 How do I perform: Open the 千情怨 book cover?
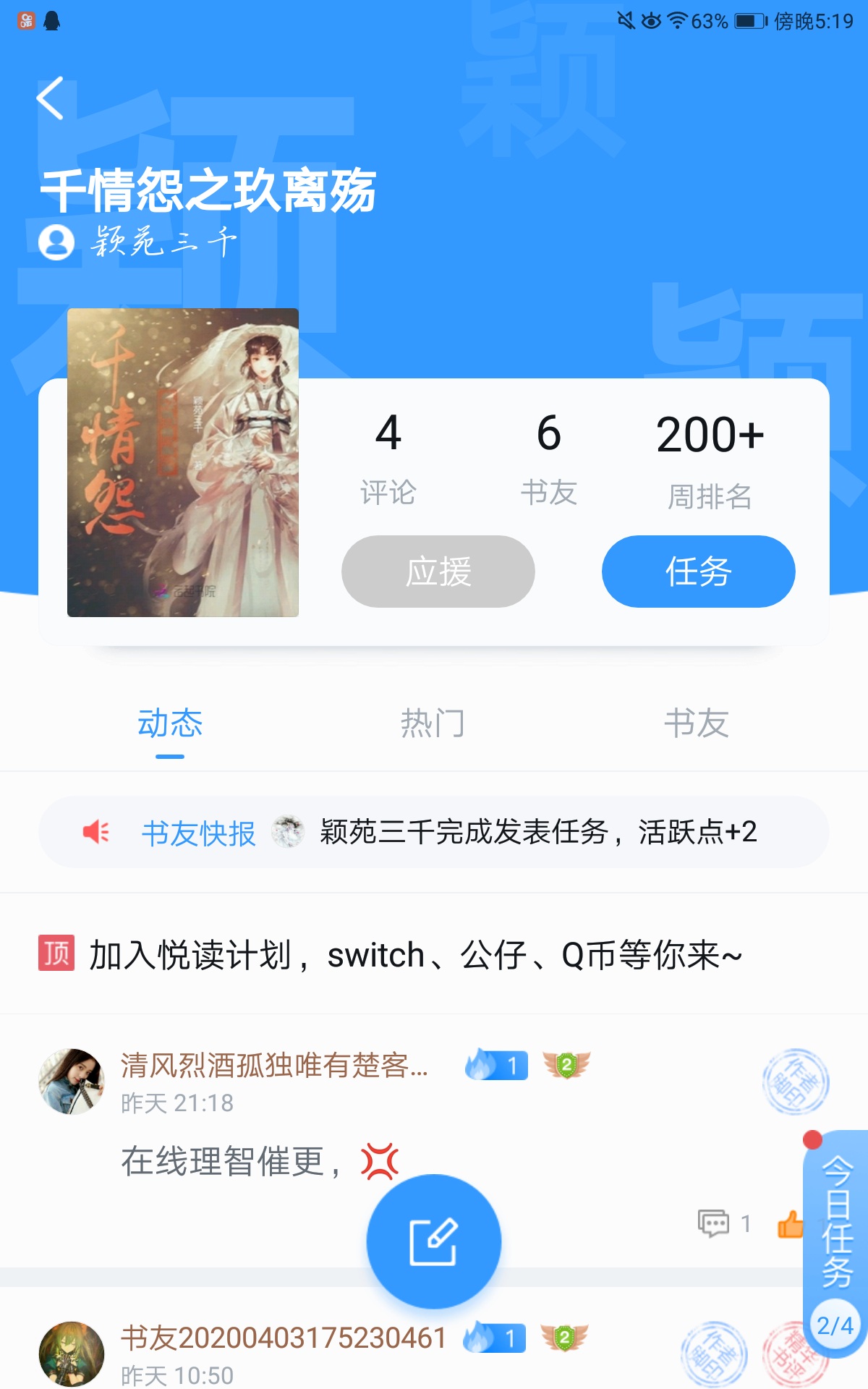183,463
